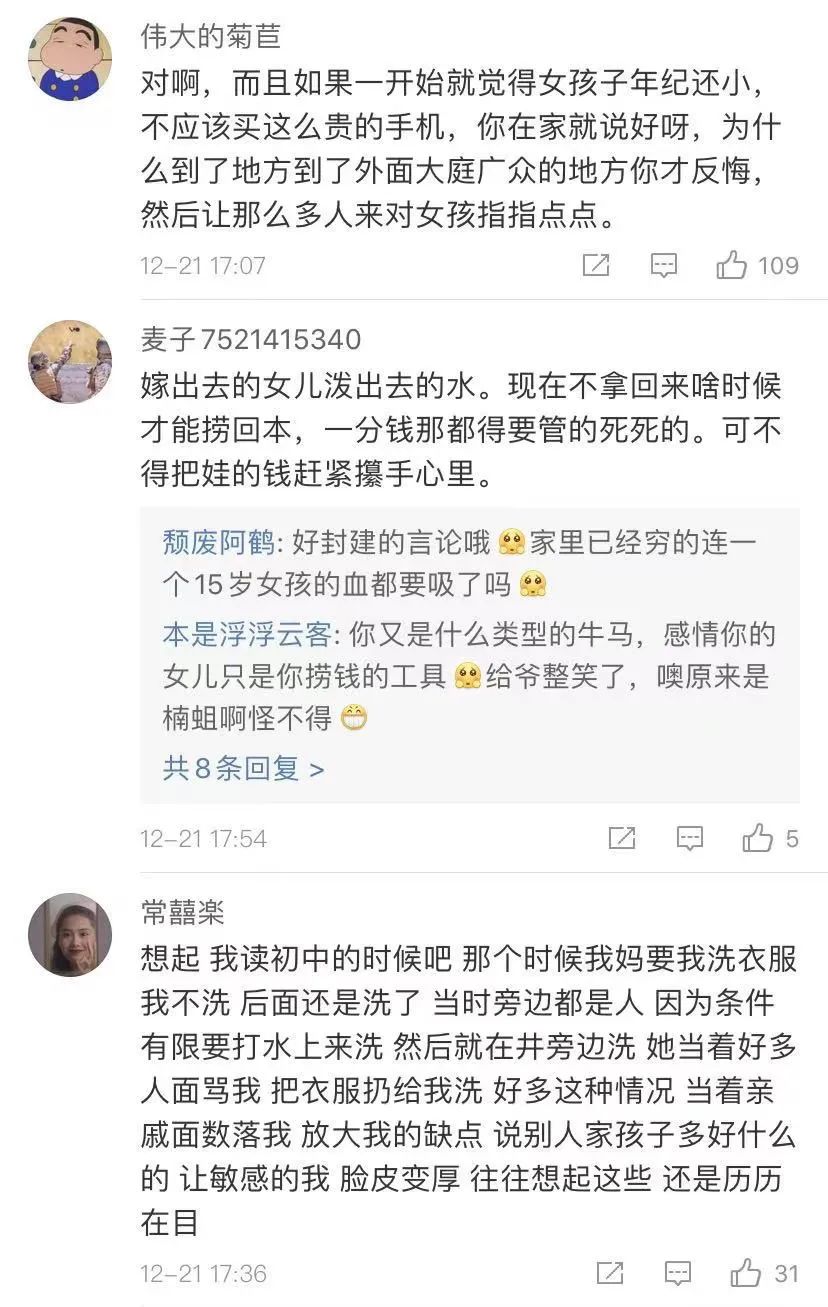828x1307 pixels.
Task: Open 常囍楽's profile avatar
Action: 70,934
